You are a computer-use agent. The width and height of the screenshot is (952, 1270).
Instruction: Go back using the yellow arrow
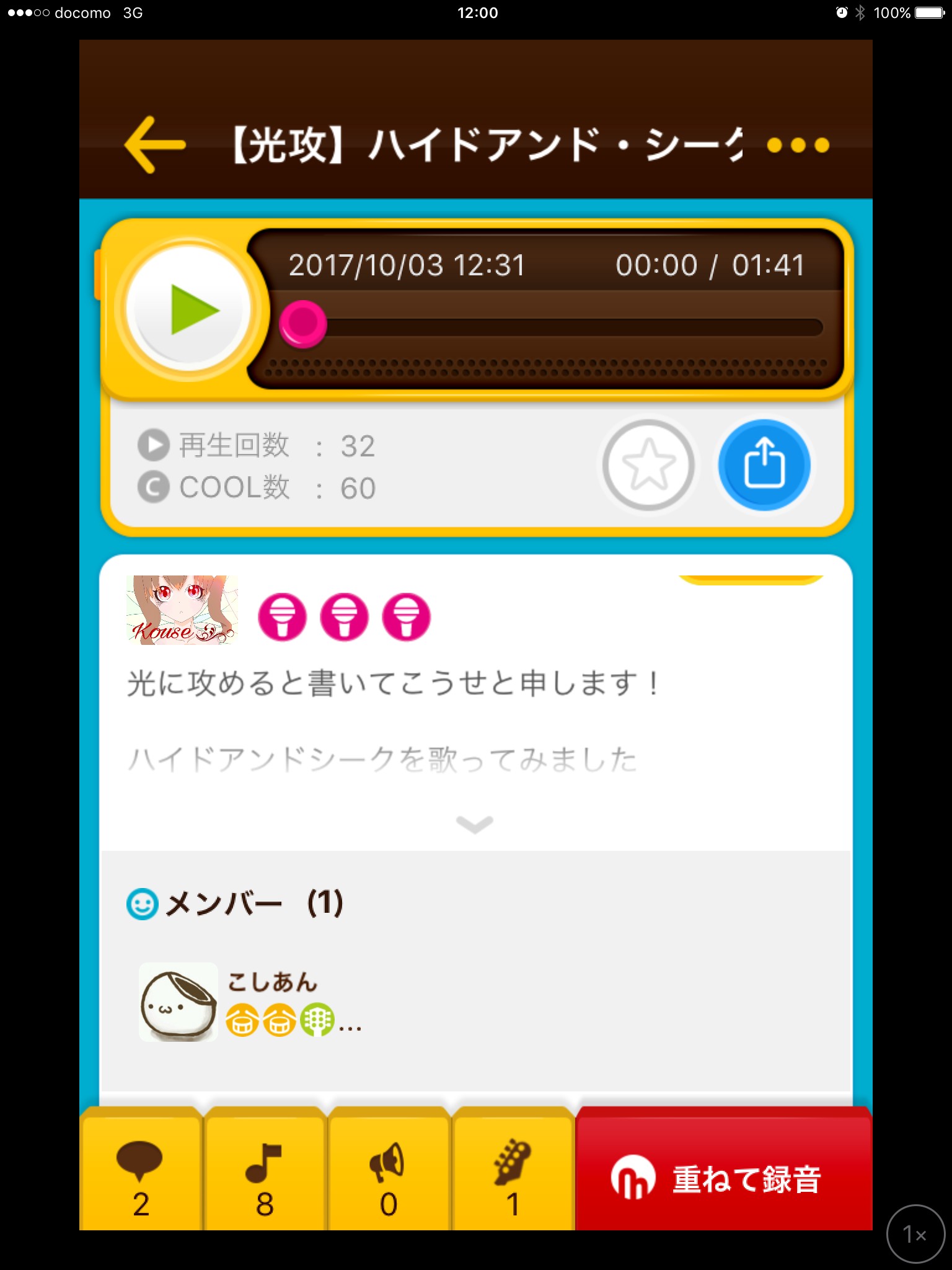[x=155, y=144]
